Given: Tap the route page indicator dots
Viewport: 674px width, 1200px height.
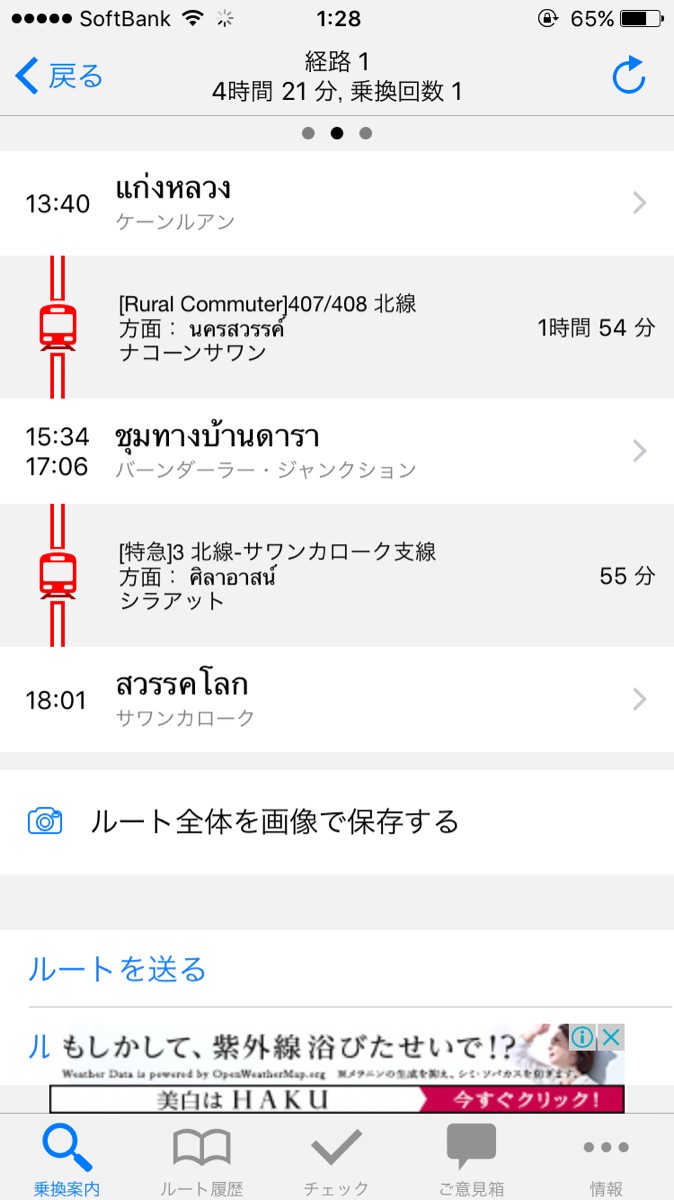Looking at the screenshot, I should coord(337,133).
